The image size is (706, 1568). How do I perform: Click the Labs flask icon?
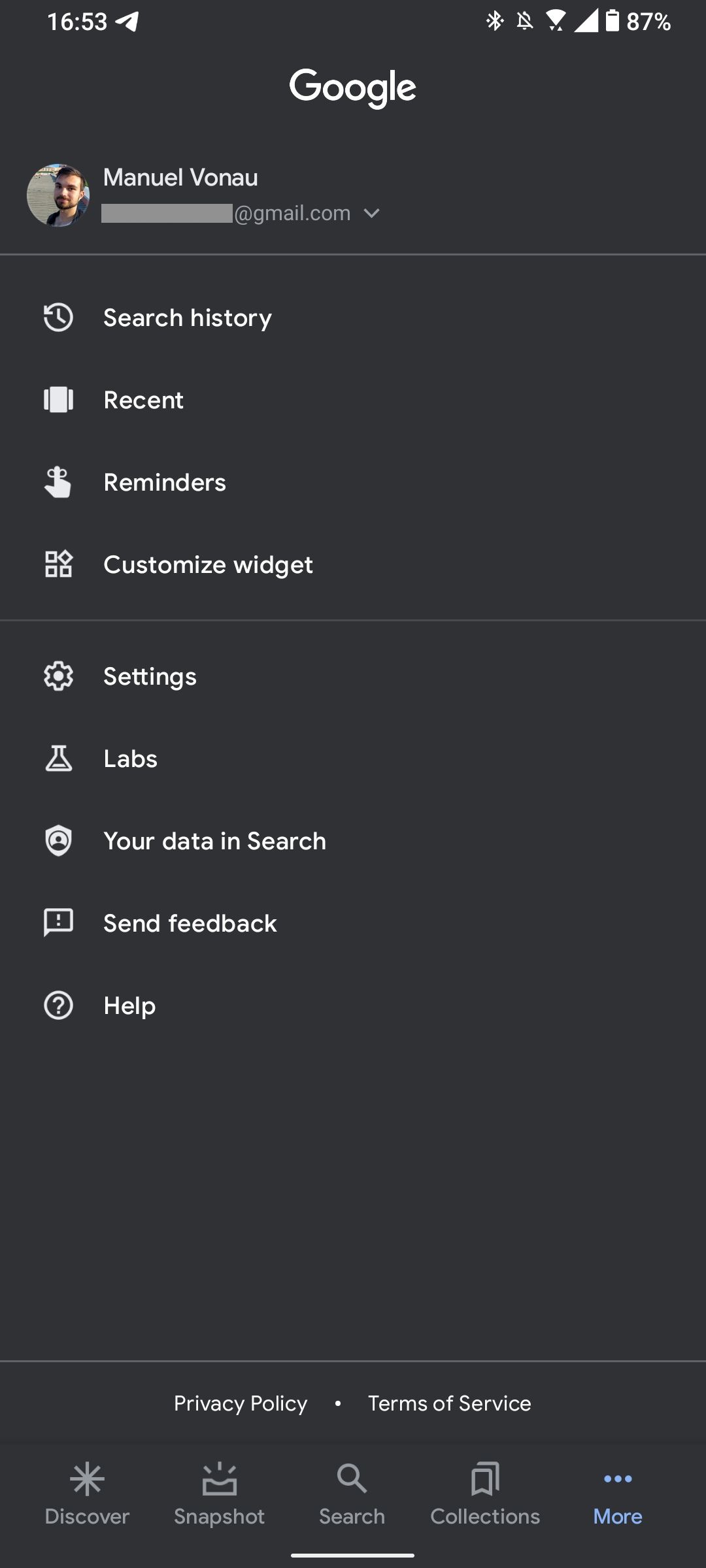pyautogui.click(x=58, y=759)
